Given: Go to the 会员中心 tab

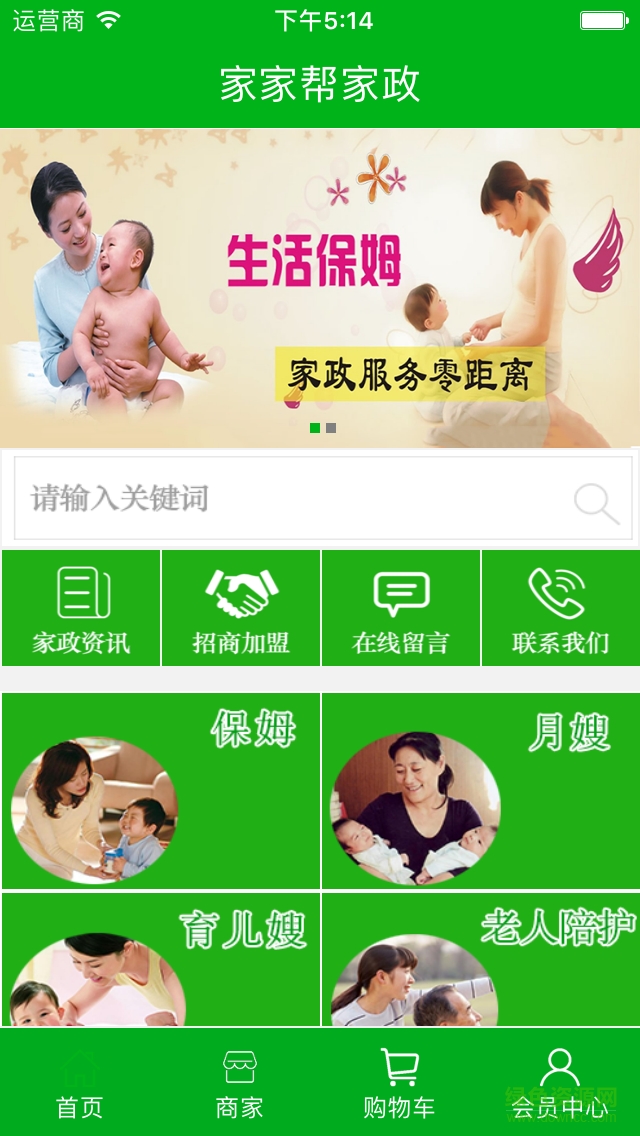Looking at the screenshot, I should (559, 1083).
